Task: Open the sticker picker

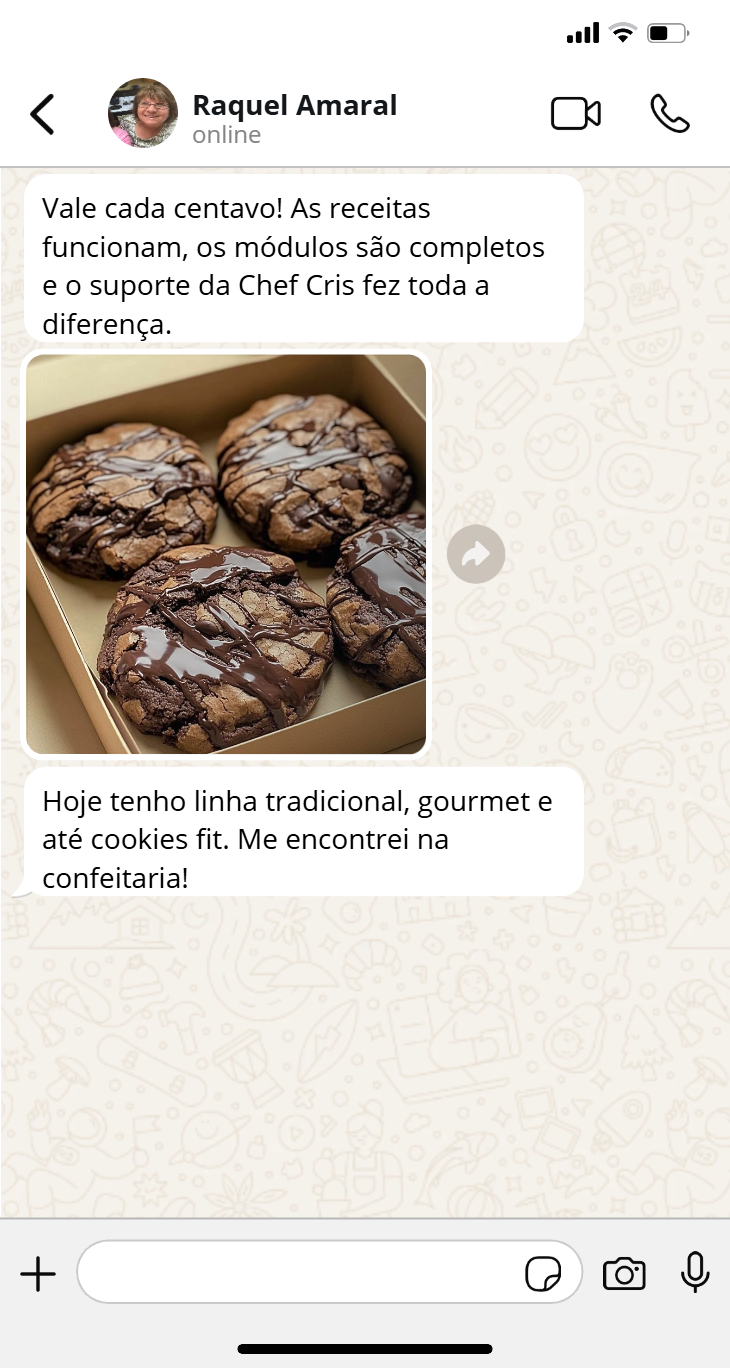Action: click(x=543, y=1274)
